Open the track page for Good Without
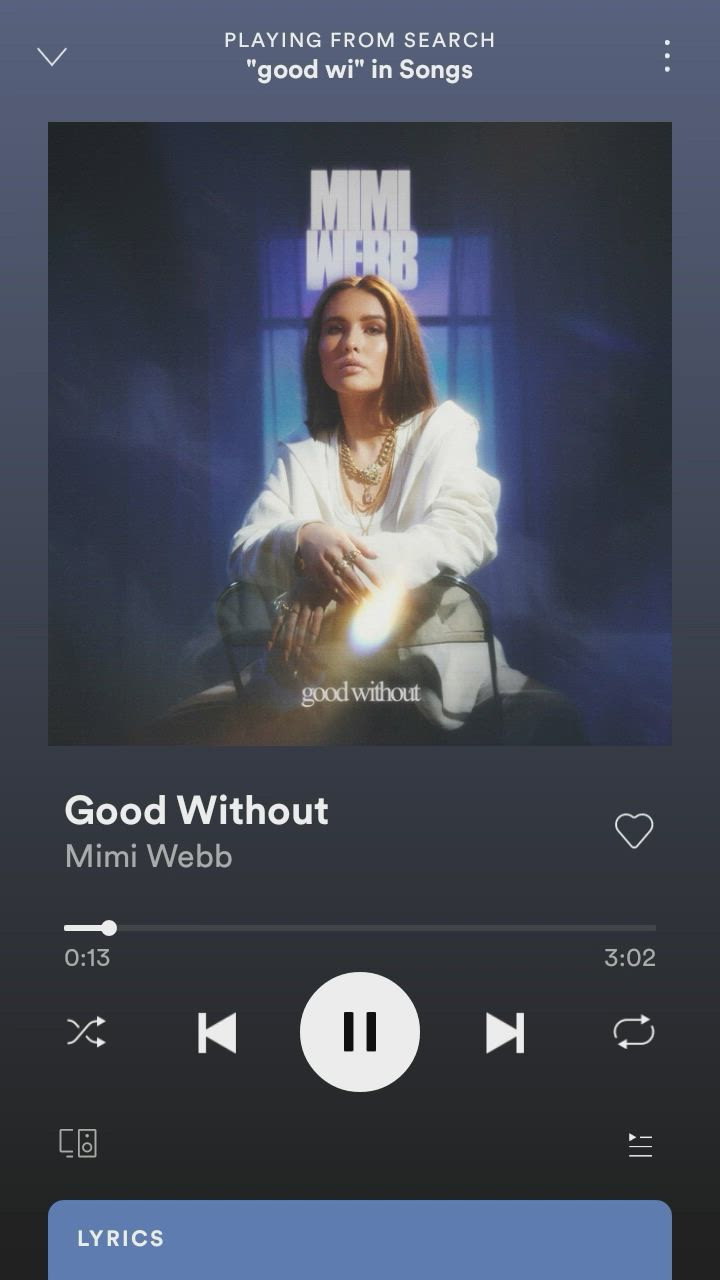 click(x=196, y=810)
